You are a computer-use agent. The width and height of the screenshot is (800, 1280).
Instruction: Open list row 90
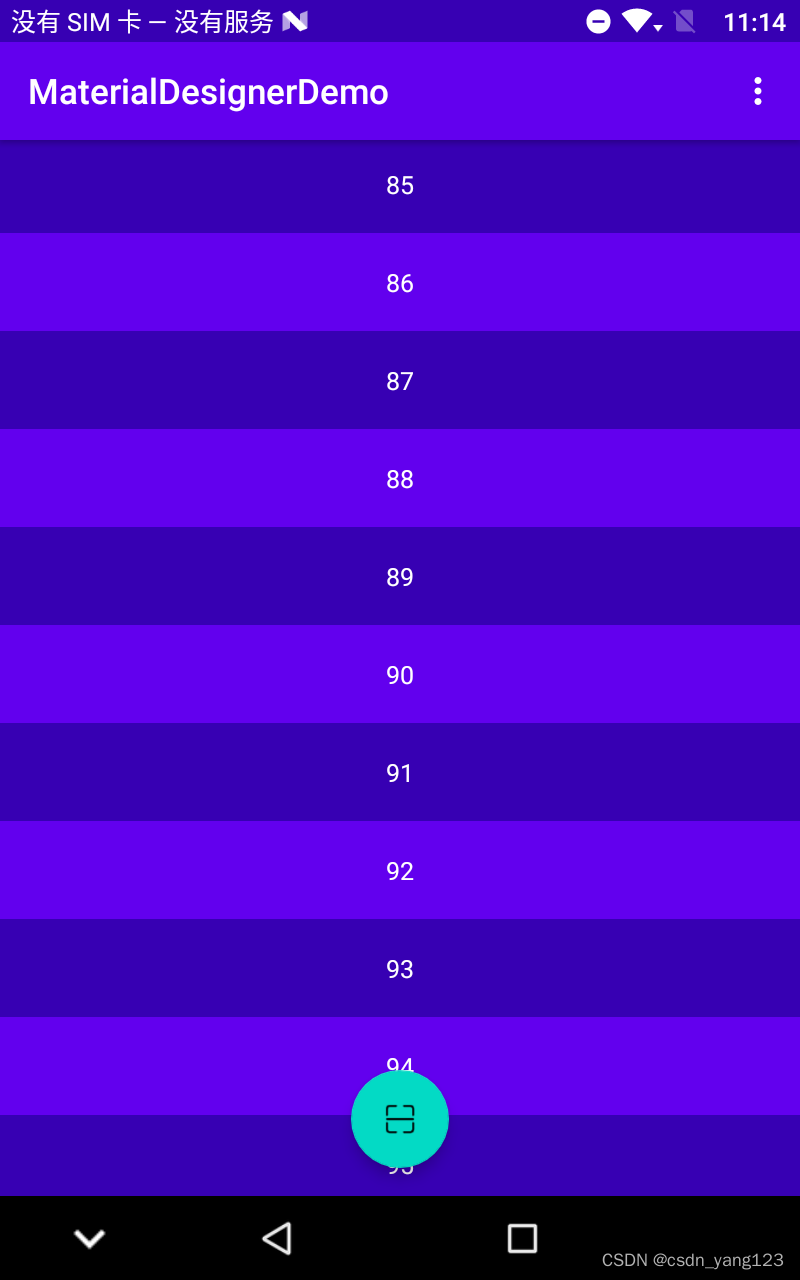click(400, 675)
